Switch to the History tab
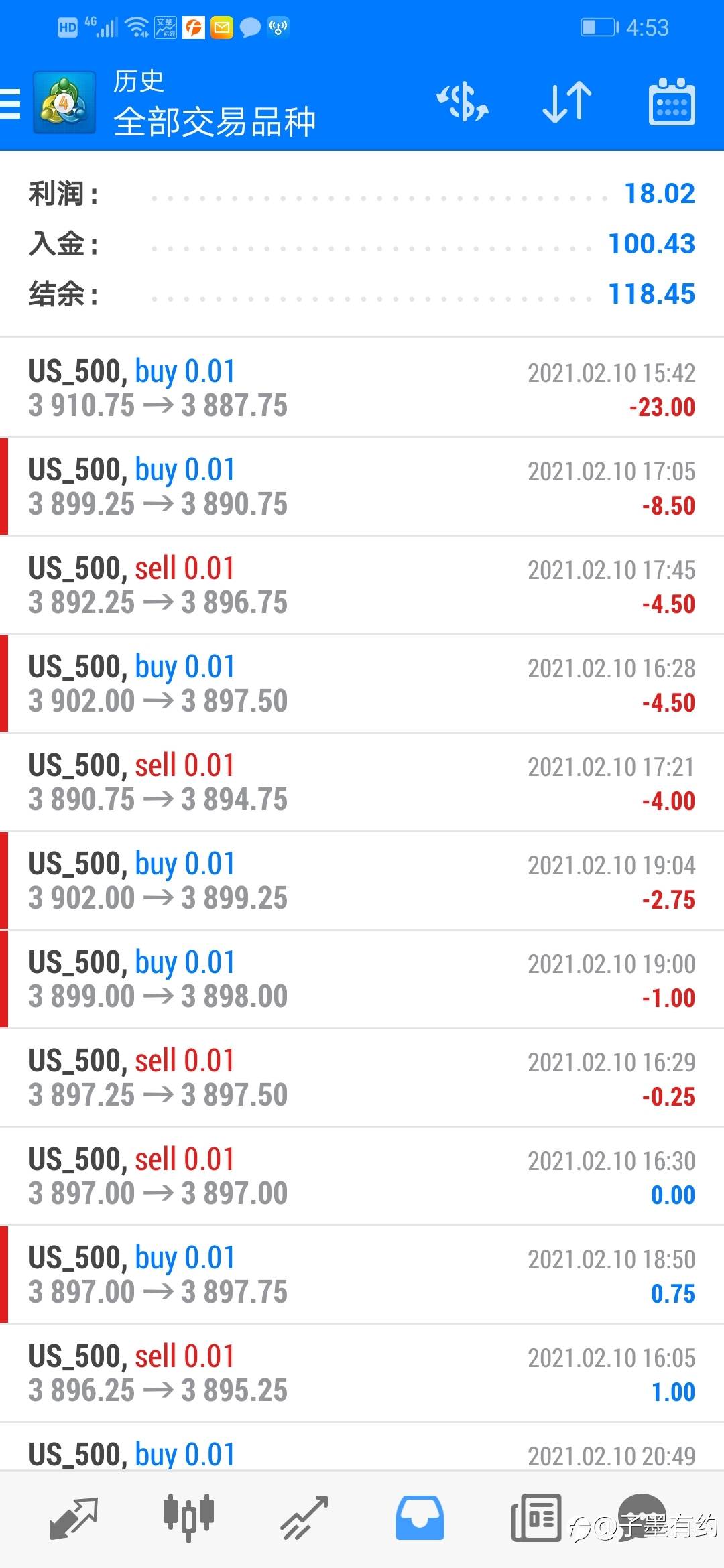The height and width of the screenshot is (1568, 724). (x=420, y=1518)
